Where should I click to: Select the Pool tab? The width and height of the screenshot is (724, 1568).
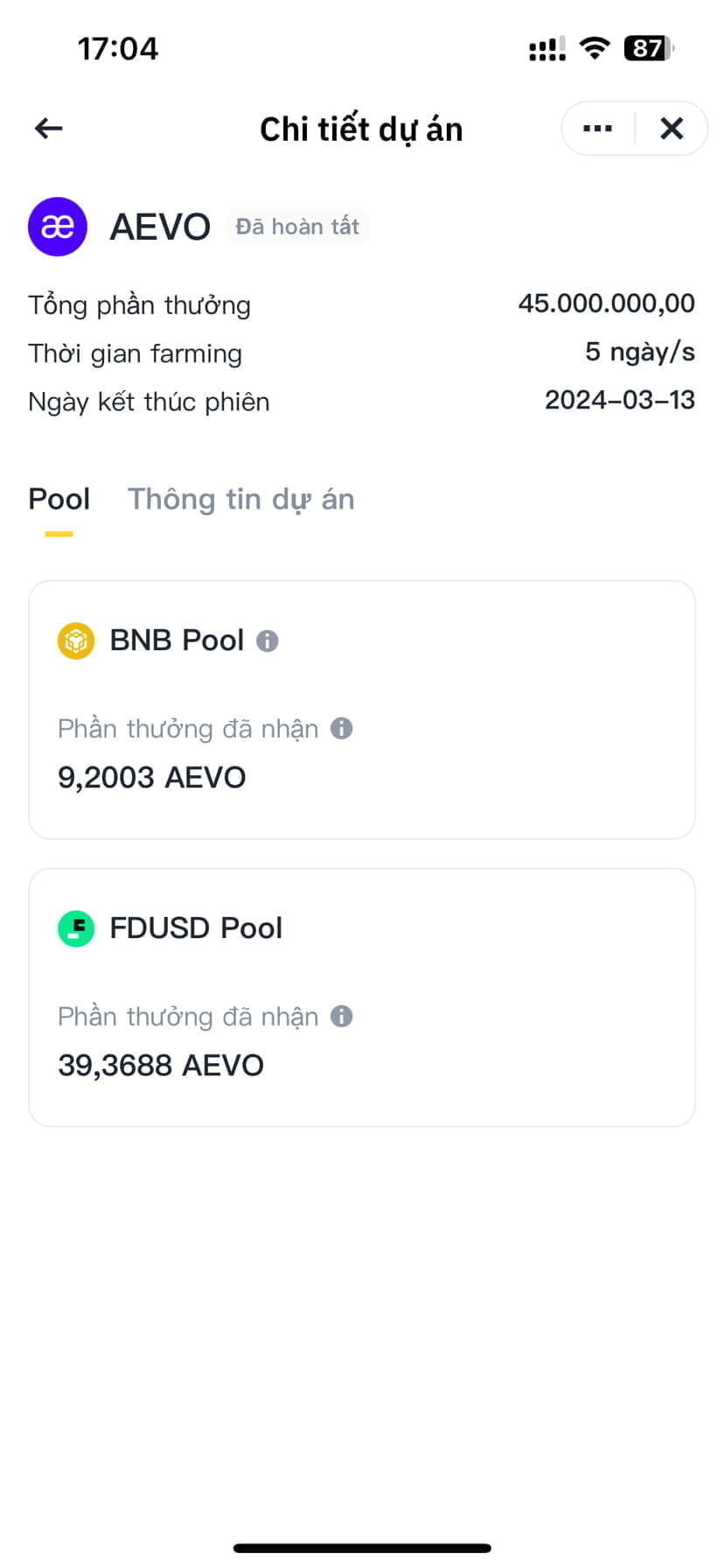[x=59, y=499]
